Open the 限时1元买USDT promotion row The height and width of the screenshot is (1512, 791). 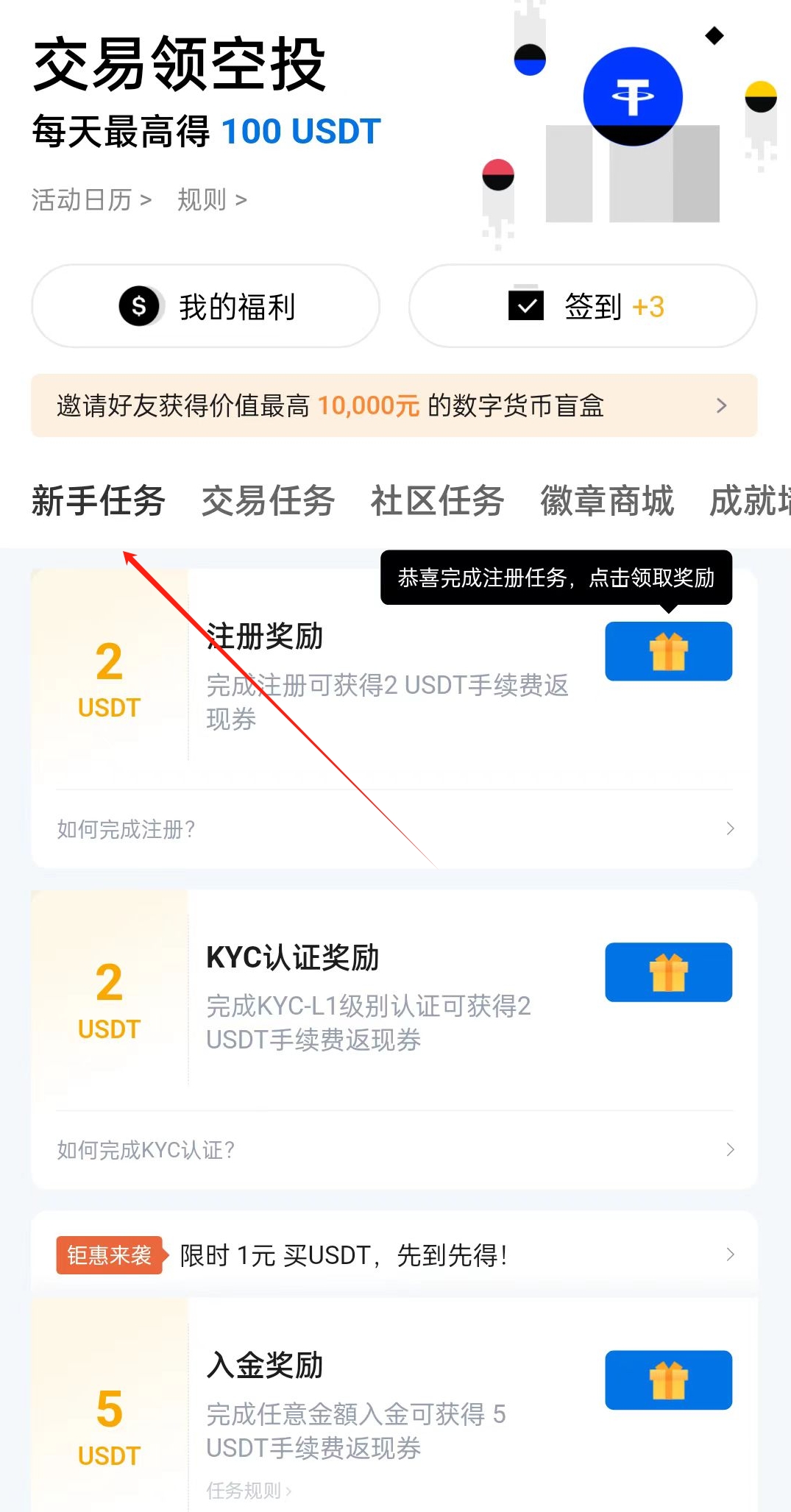coord(394,1254)
